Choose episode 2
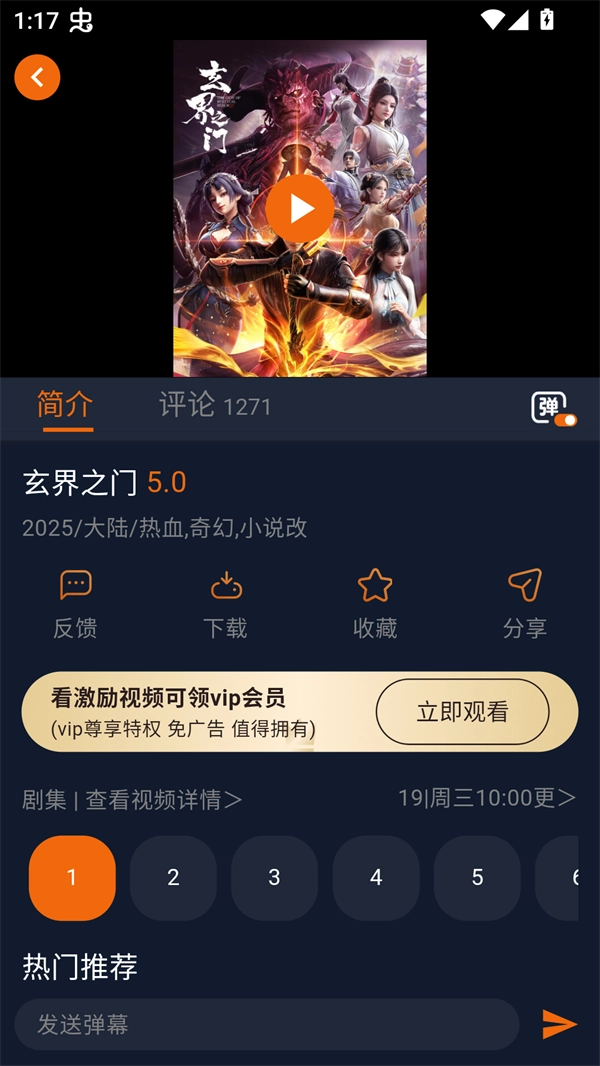The height and width of the screenshot is (1066, 600). tap(173, 878)
